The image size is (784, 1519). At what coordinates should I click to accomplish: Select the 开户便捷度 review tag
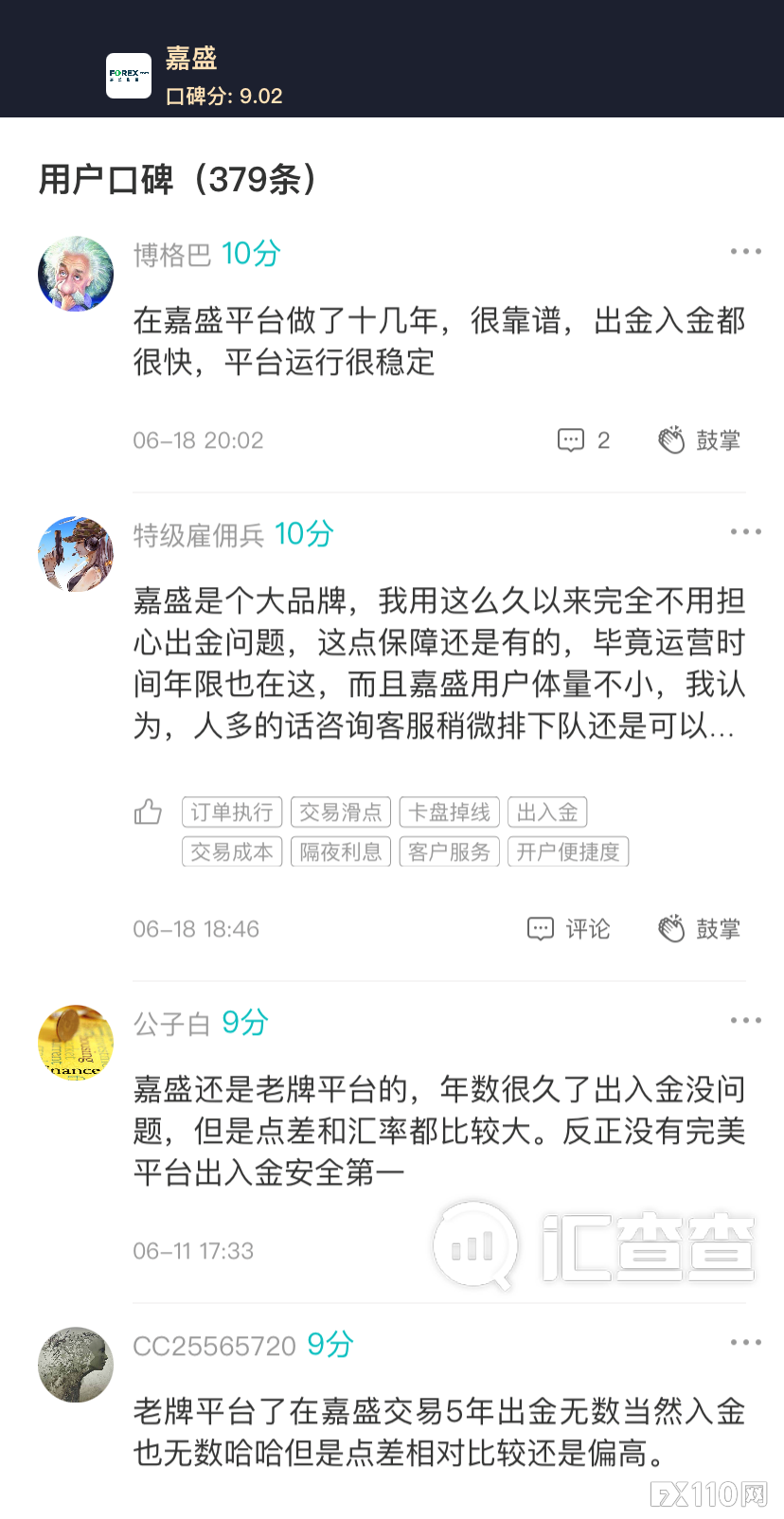pyautogui.click(x=568, y=851)
